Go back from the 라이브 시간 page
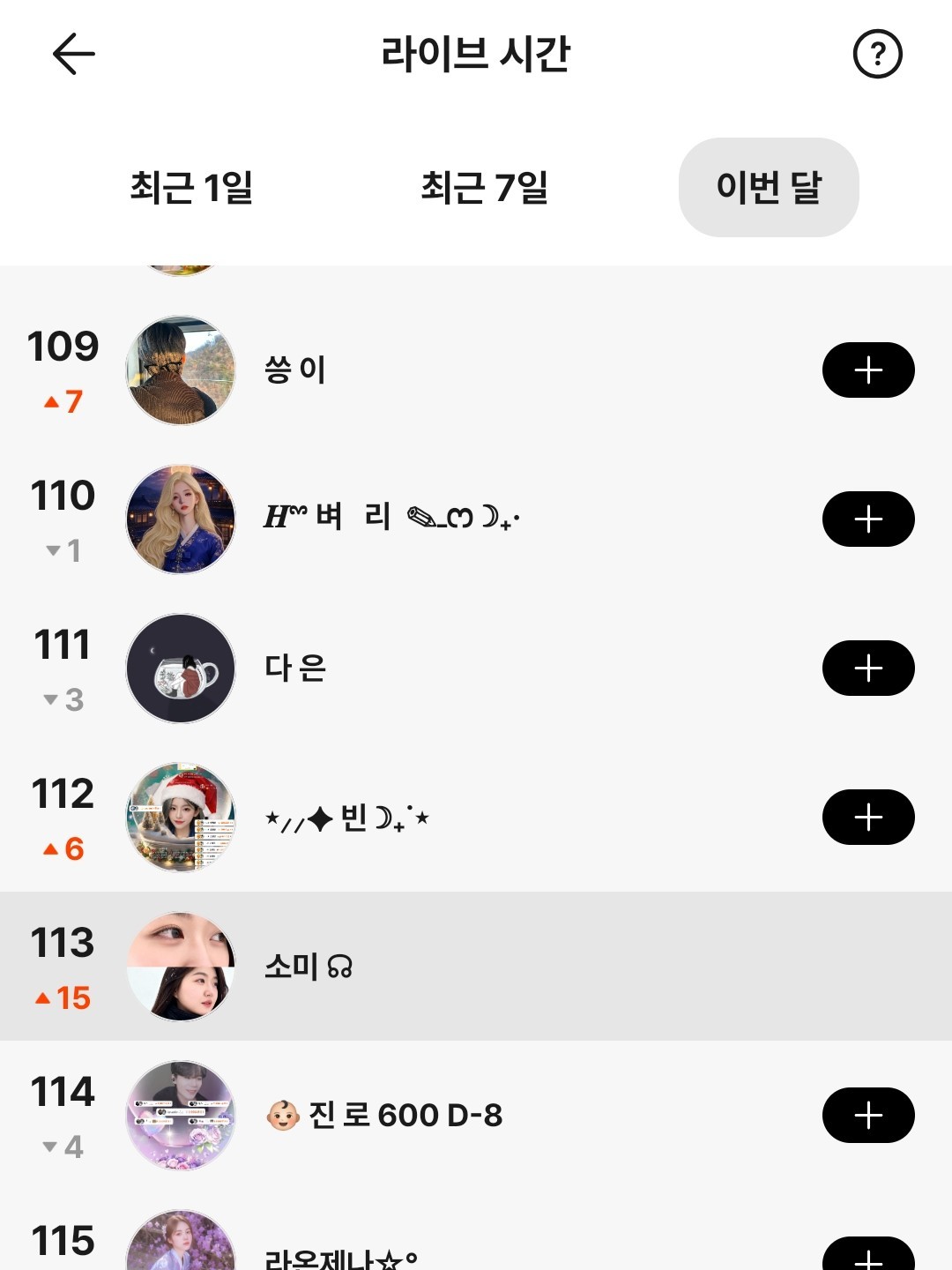 pyautogui.click(x=74, y=55)
